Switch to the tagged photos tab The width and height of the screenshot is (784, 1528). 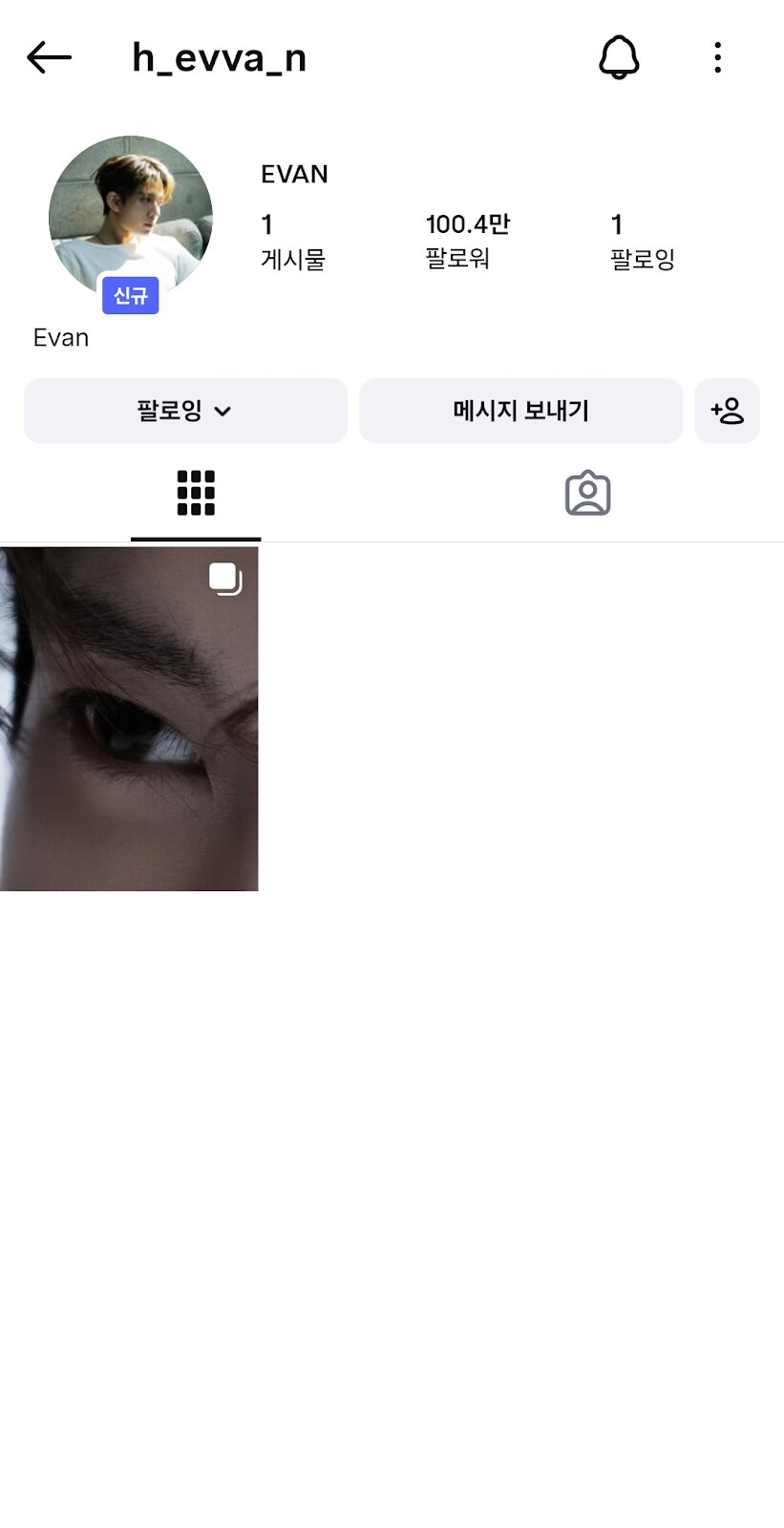point(587,494)
